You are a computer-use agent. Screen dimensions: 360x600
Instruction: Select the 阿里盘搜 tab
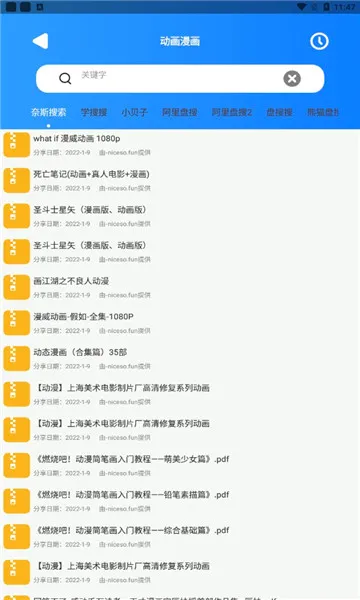[179, 112]
